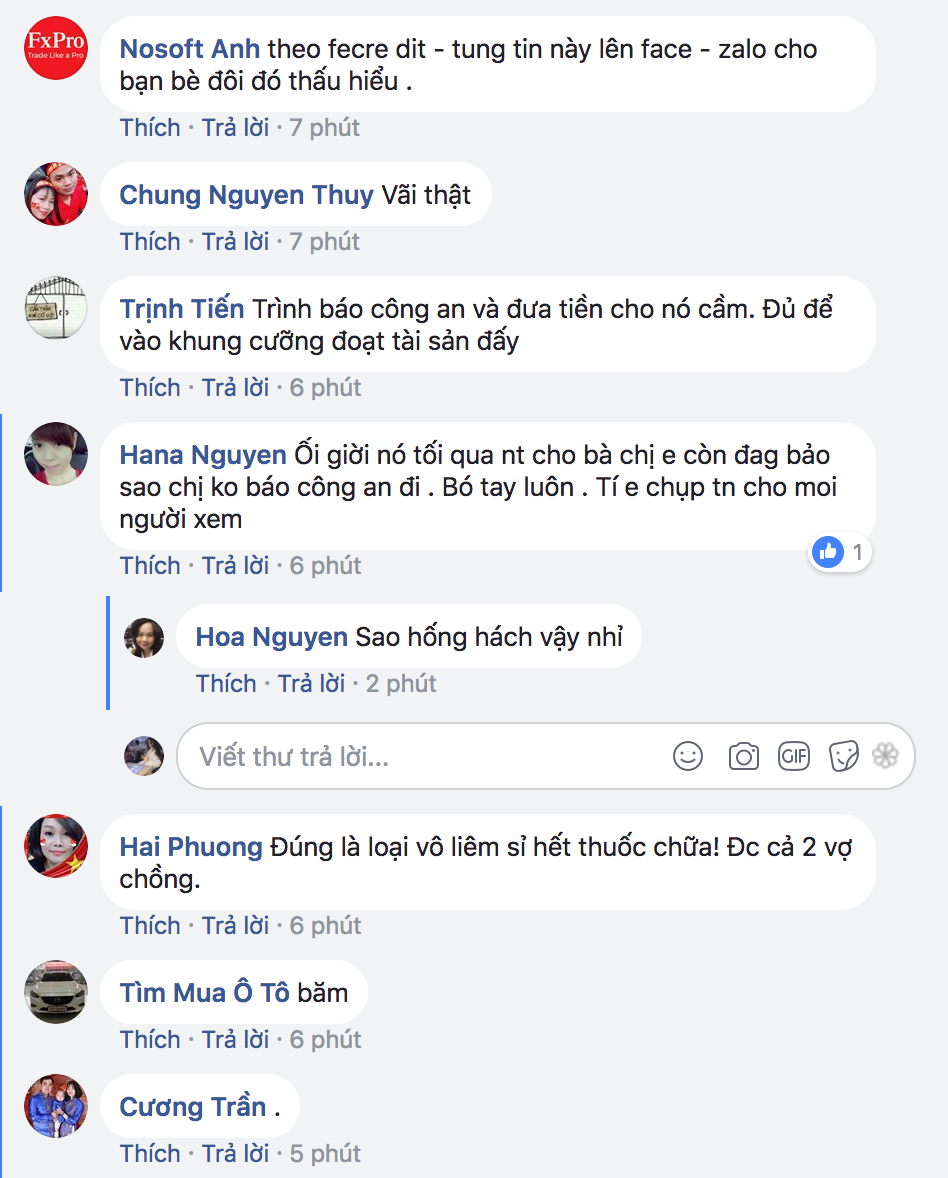948x1178 pixels.
Task: Attach a photo with the camera icon
Action: (743, 756)
